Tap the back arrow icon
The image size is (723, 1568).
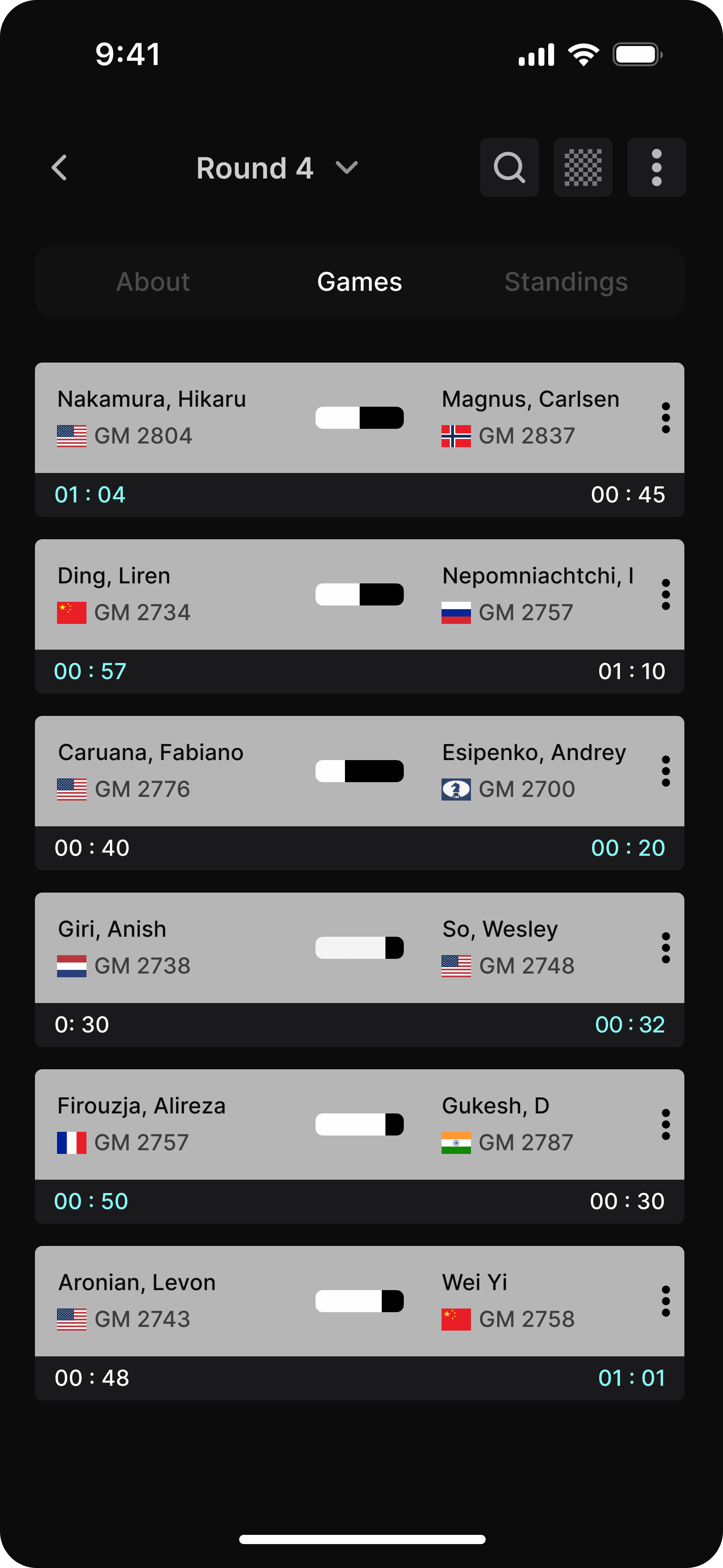pos(58,167)
